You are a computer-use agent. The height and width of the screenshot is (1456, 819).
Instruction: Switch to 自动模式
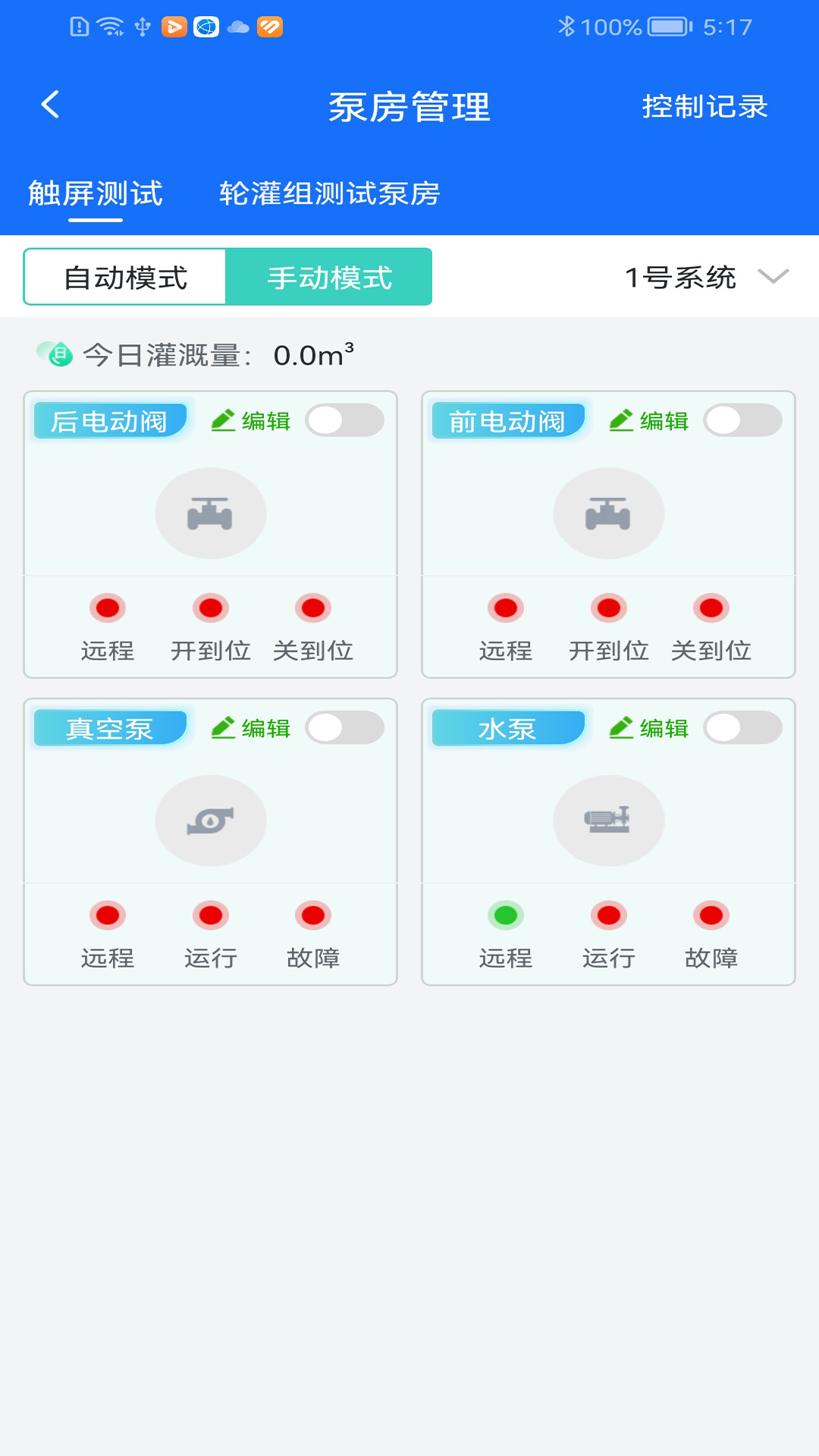[x=124, y=277]
